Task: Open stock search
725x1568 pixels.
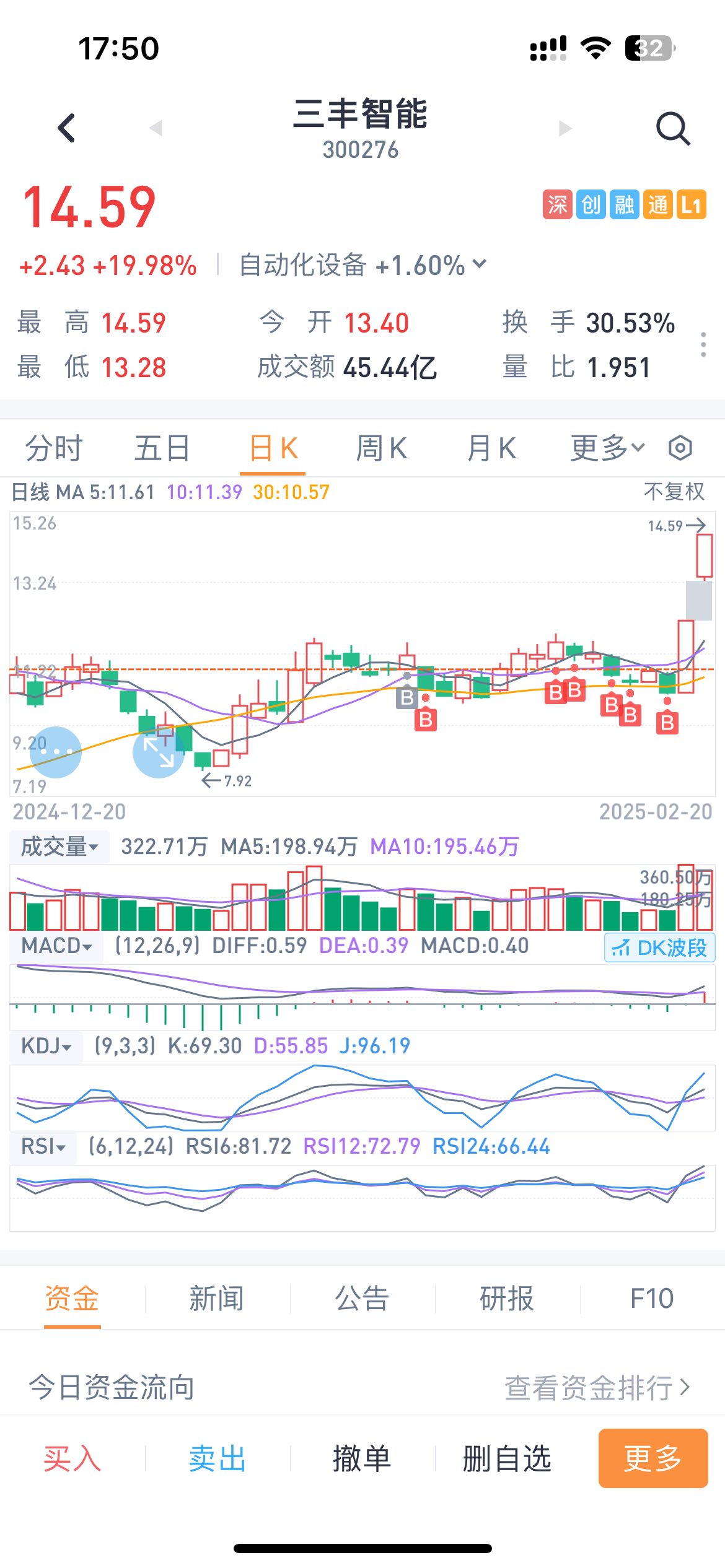Action: point(672,128)
